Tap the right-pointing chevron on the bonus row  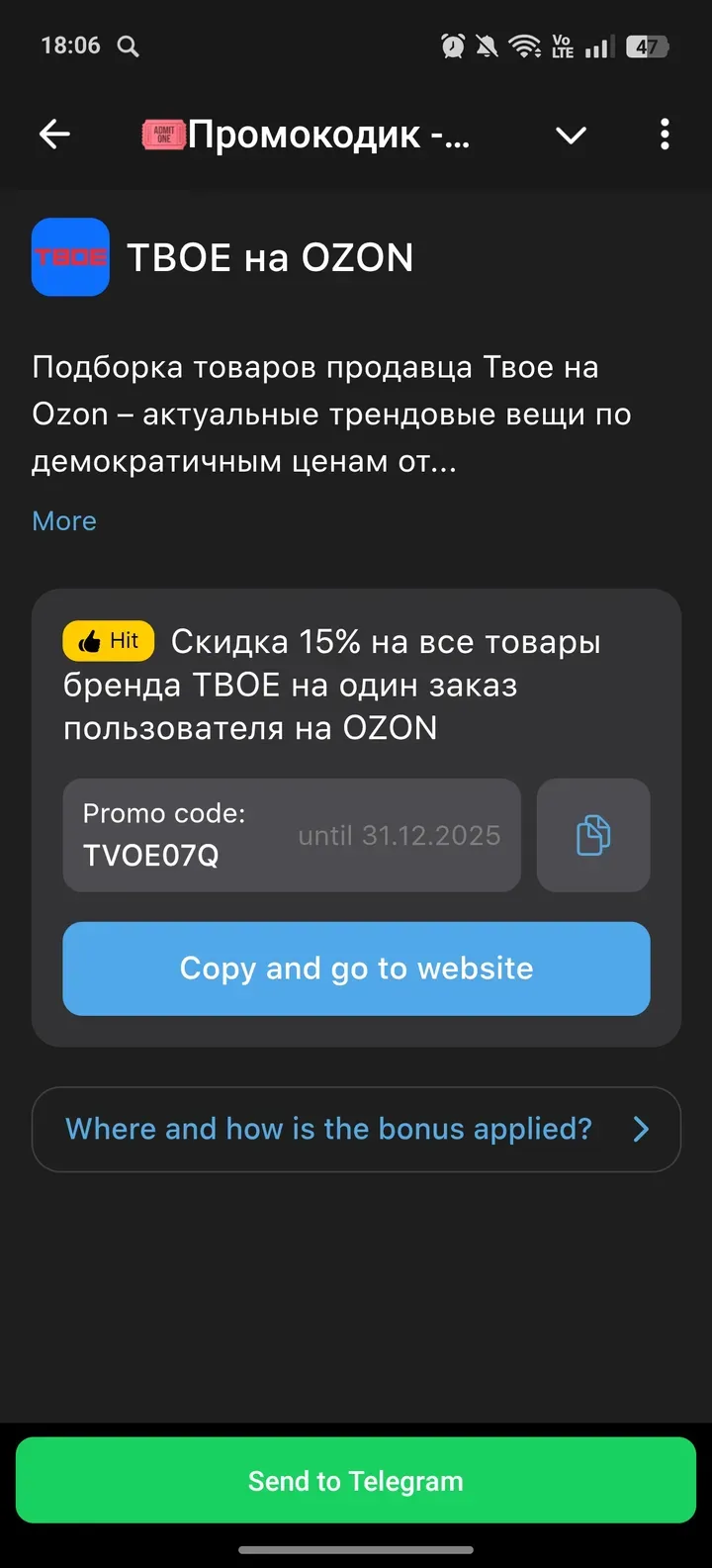pos(641,1129)
